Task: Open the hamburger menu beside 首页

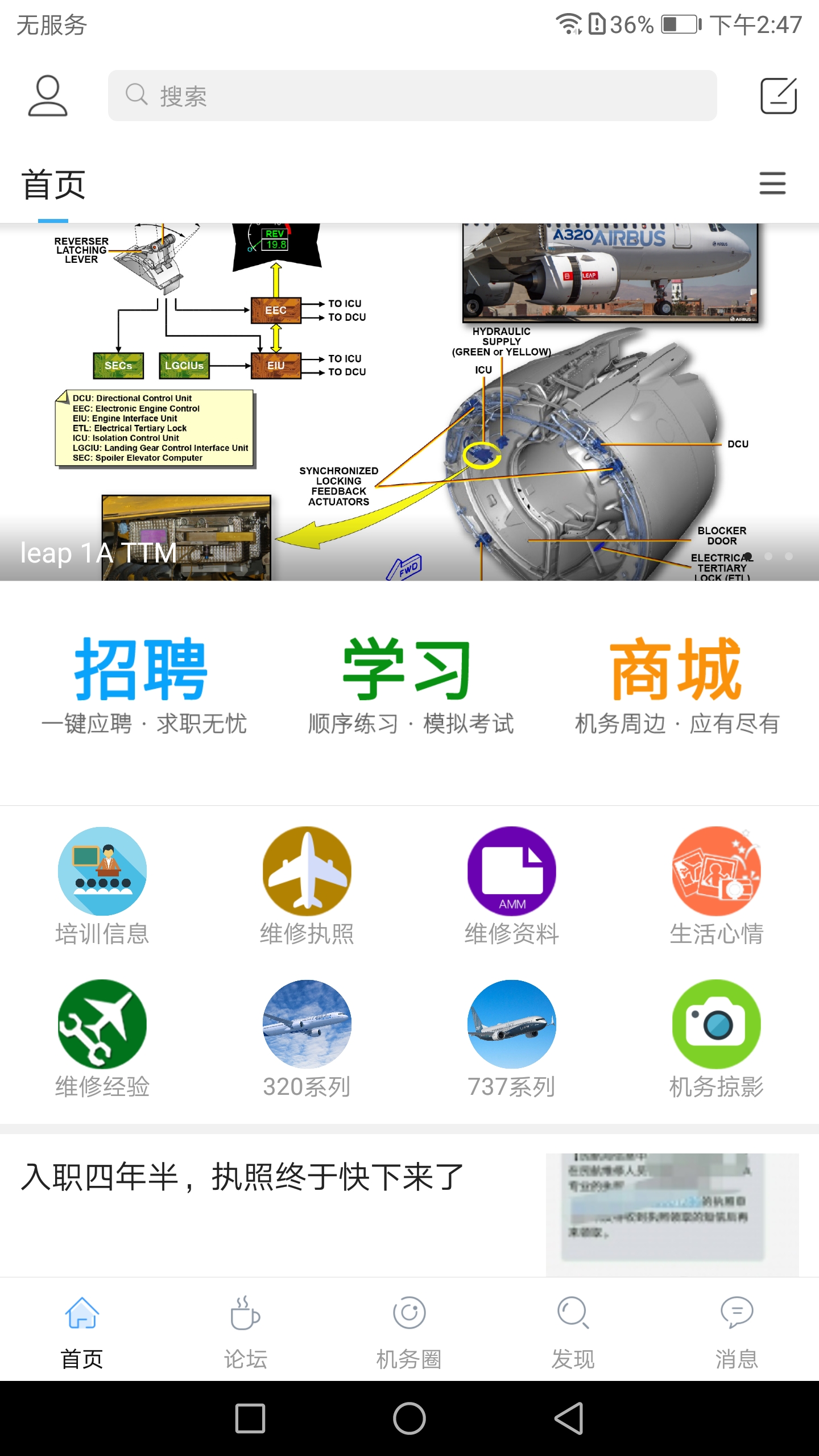Action: pyautogui.click(x=772, y=184)
